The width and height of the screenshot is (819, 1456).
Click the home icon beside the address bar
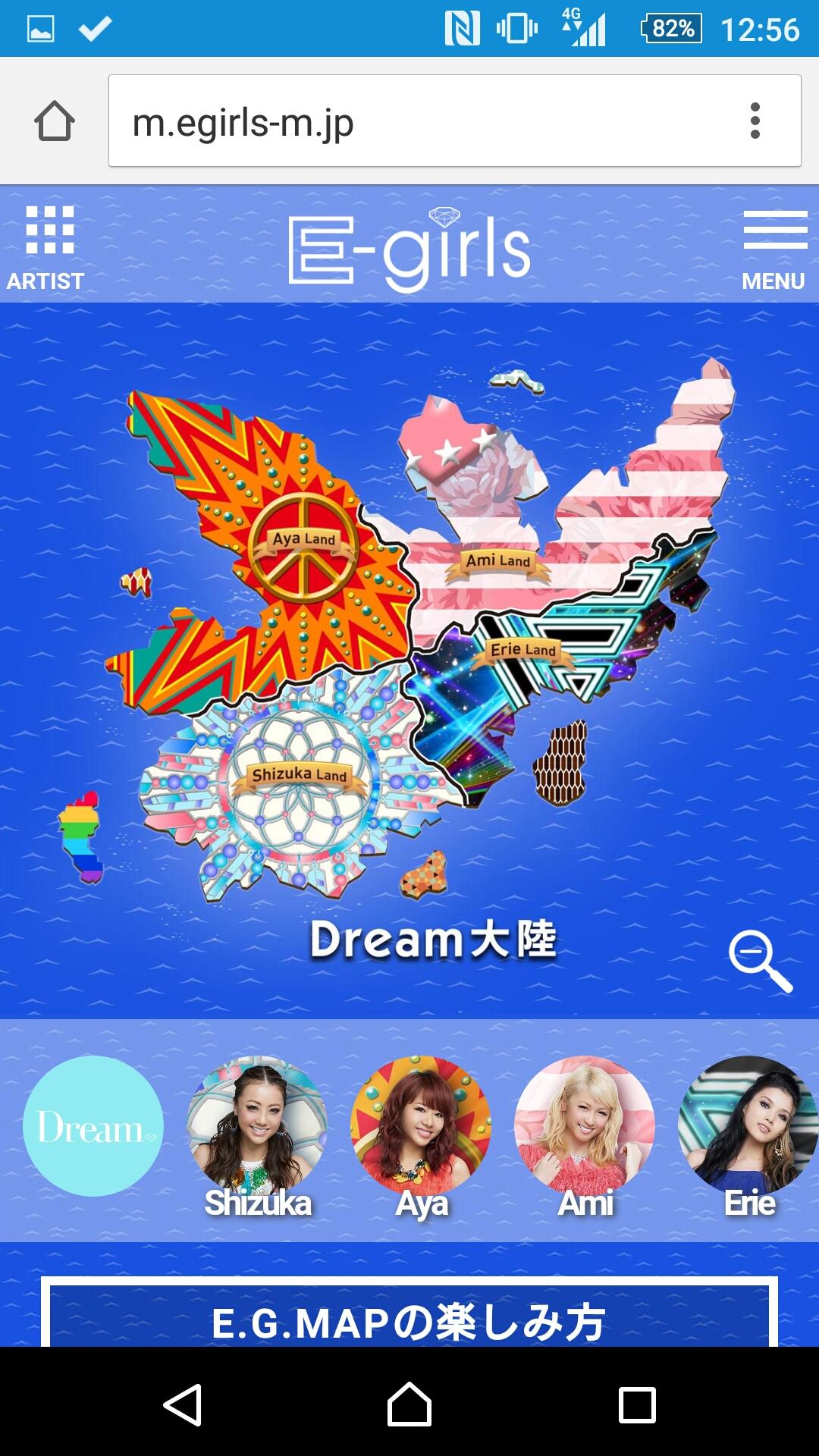click(54, 121)
